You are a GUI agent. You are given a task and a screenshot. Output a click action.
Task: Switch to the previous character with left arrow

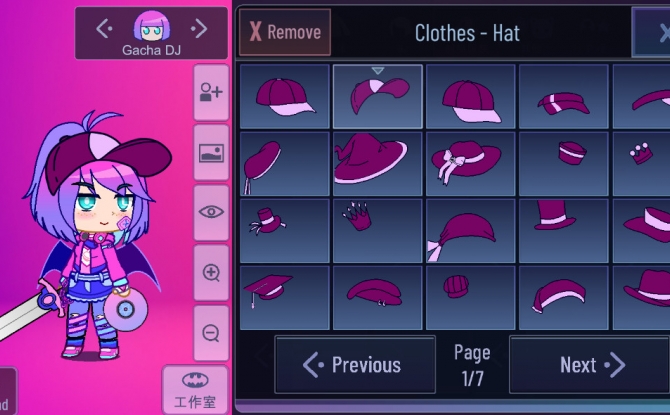click(x=104, y=28)
